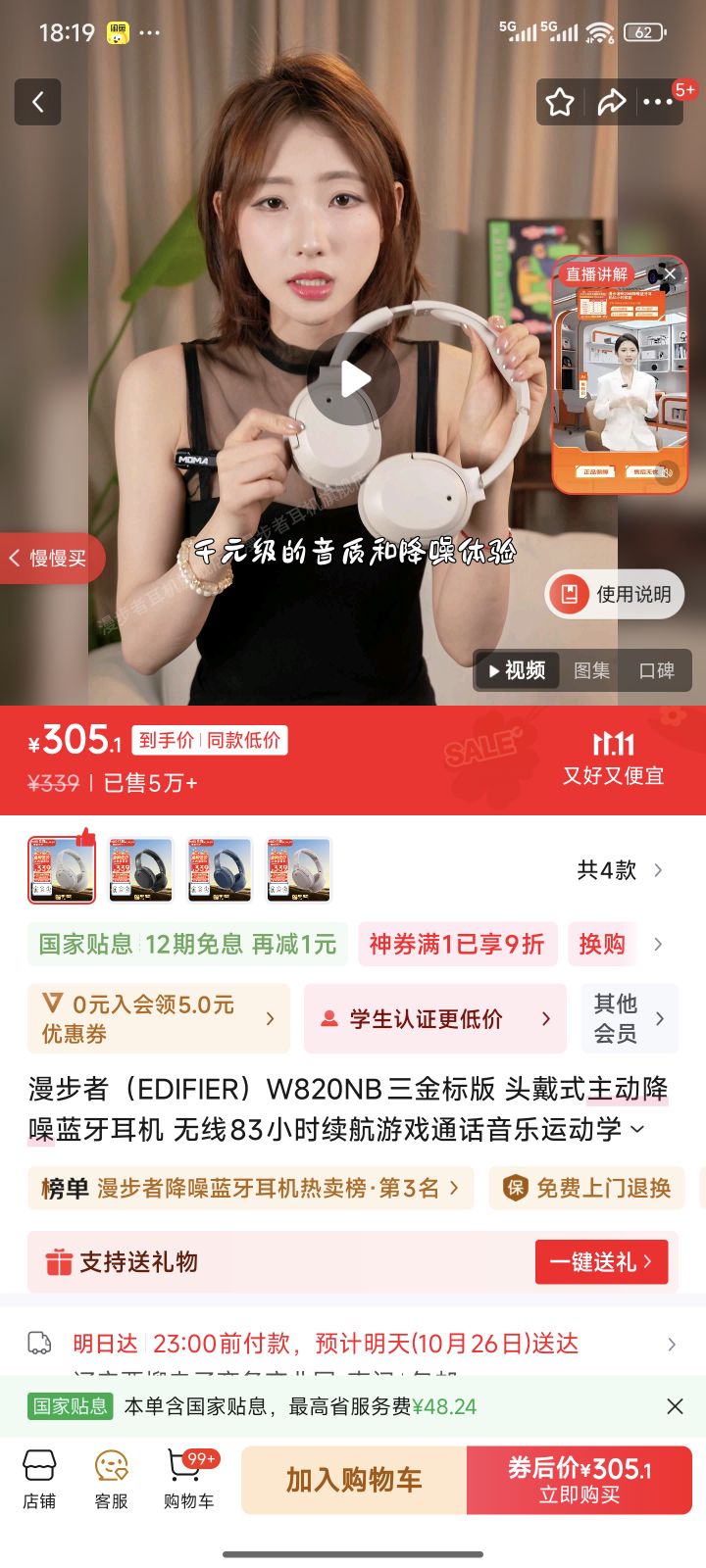Image resolution: width=706 pixels, height=1568 pixels.
Task: Expand the 其他会员 membership section
Action: coord(629,1018)
